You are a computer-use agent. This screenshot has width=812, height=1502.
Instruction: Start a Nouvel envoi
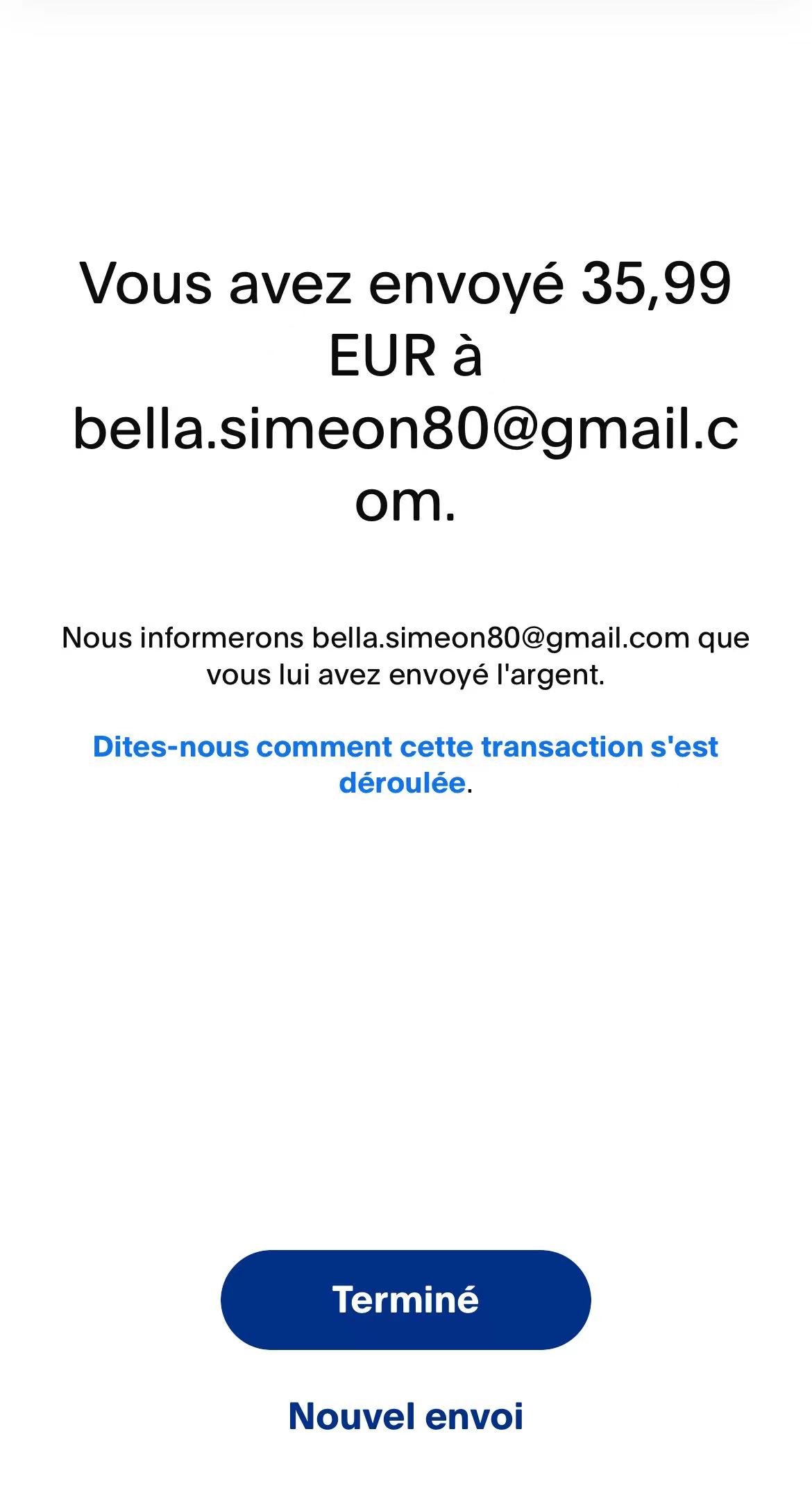(x=405, y=1416)
